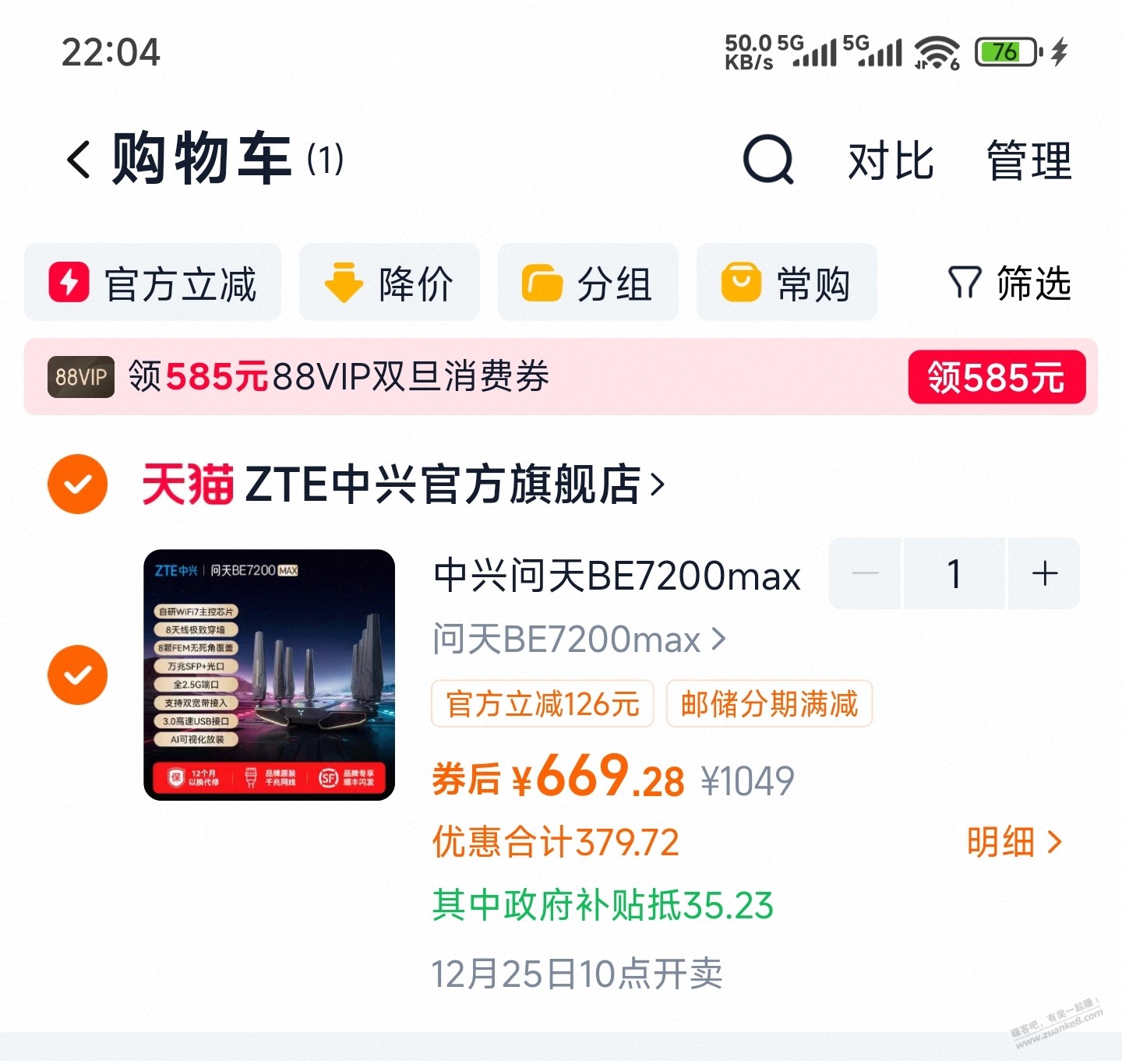This screenshot has width=1122, height=1064.
Task: Decrease quantity with the minus button
Action: [865, 574]
